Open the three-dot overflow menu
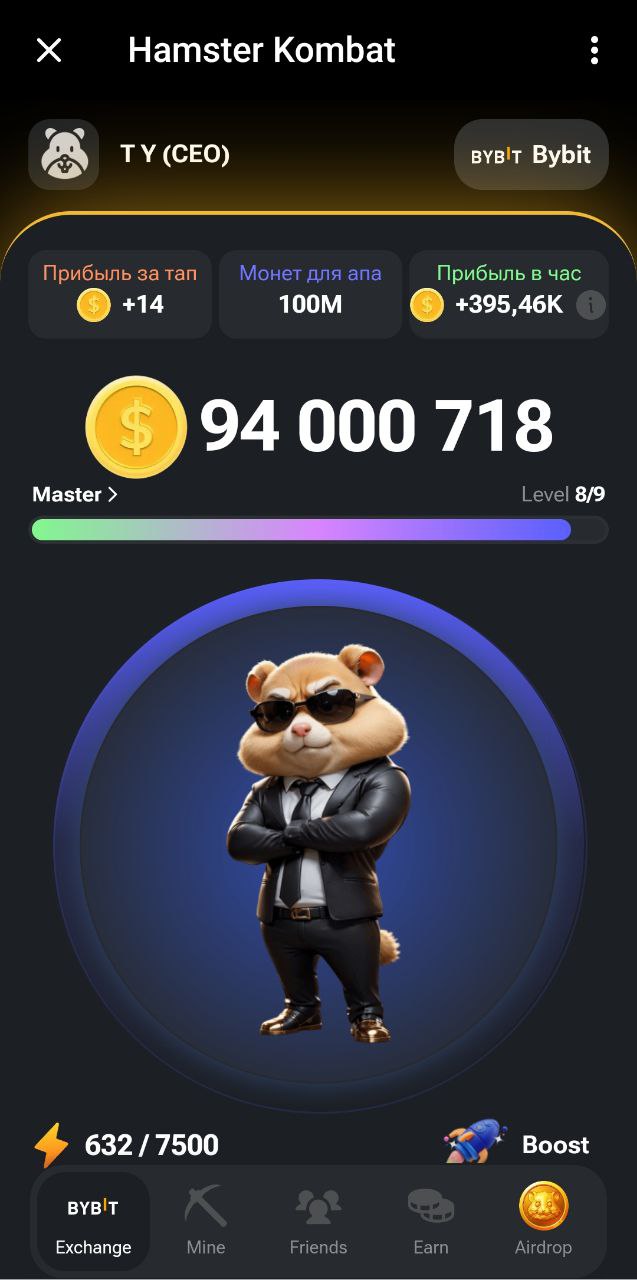This screenshot has height=1280, width=637. [x=594, y=50]
